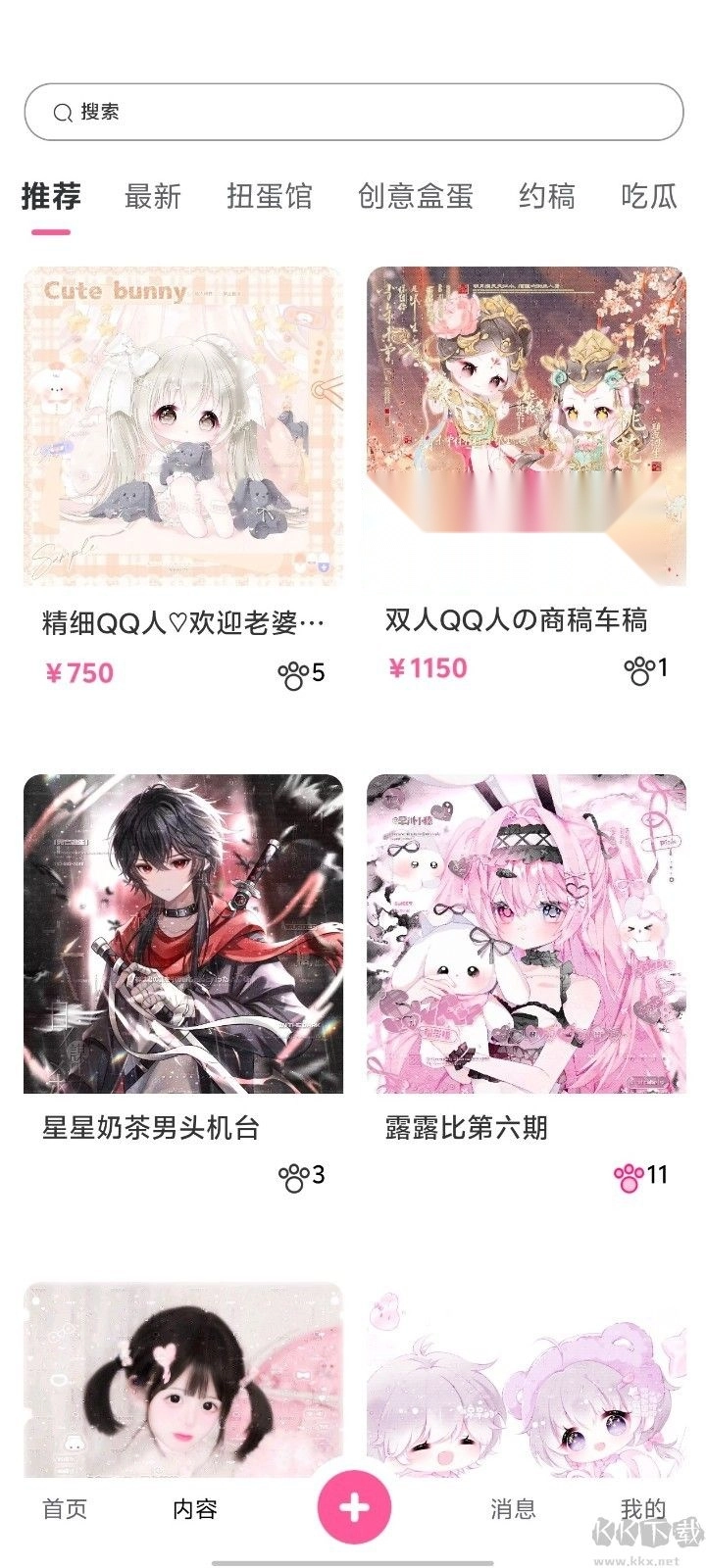706x1568 pixels.
Task: Open the 露露比第六期 post
Action: (x=526, y=934)
